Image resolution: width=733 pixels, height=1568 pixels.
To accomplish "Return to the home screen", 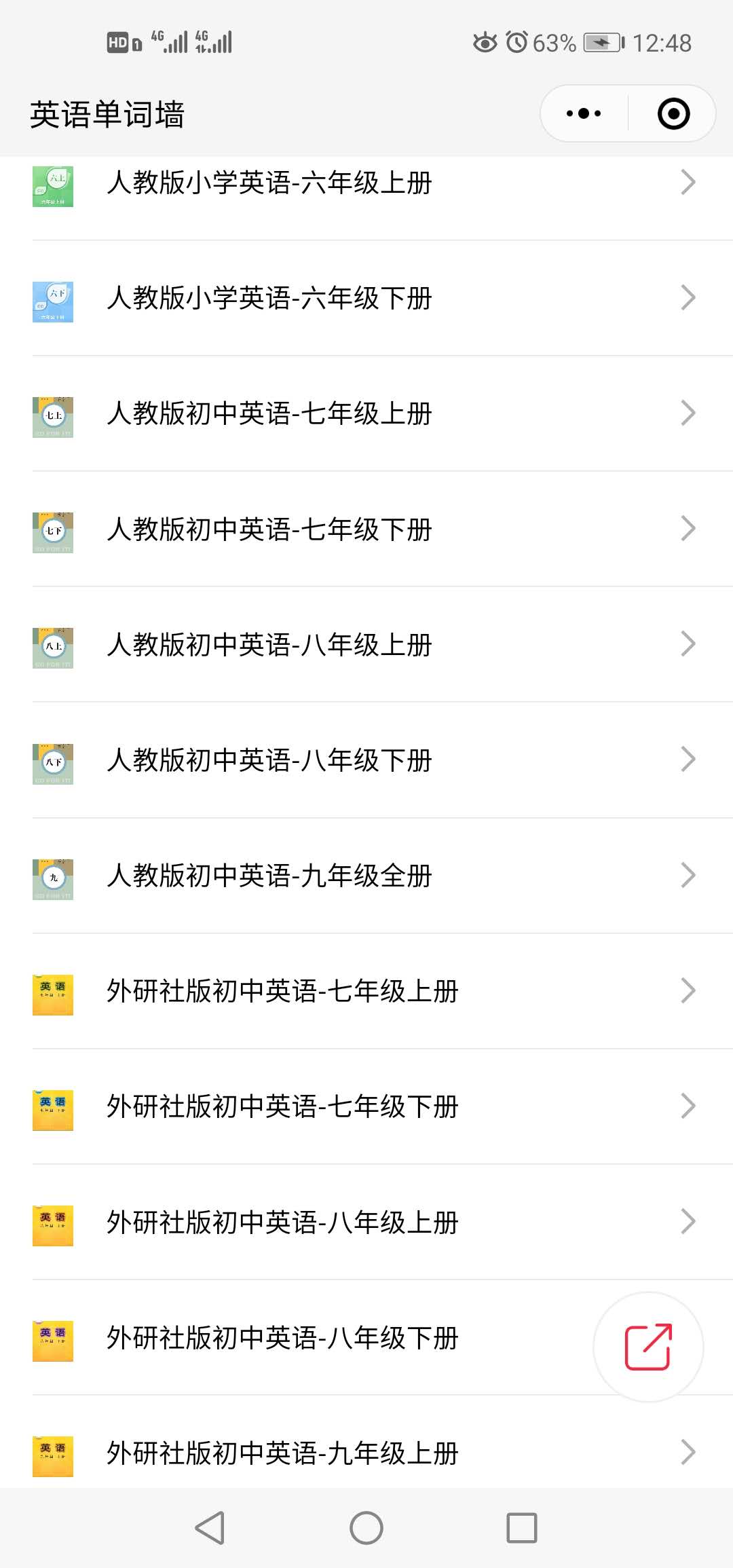I will [x=366, y=1528].
